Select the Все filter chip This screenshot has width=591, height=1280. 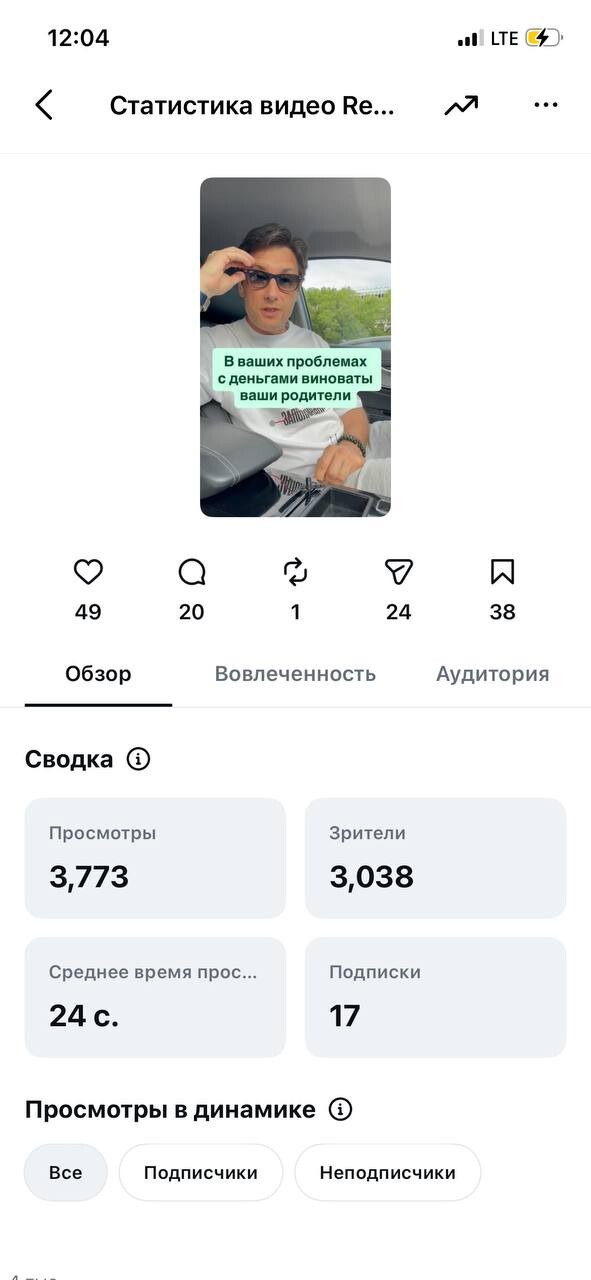(x=66, y=1173)
